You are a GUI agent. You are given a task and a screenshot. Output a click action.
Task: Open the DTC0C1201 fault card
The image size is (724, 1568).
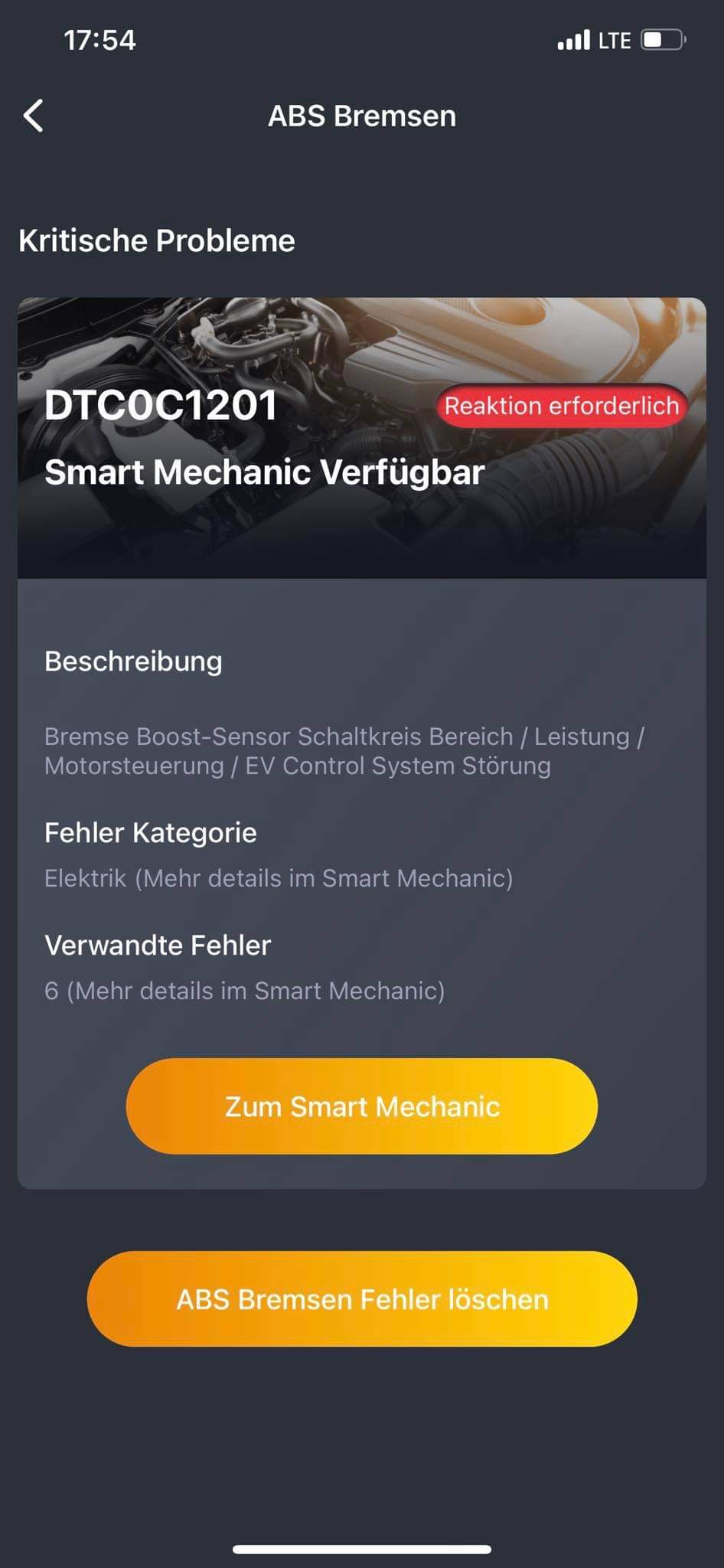point(361,437)
